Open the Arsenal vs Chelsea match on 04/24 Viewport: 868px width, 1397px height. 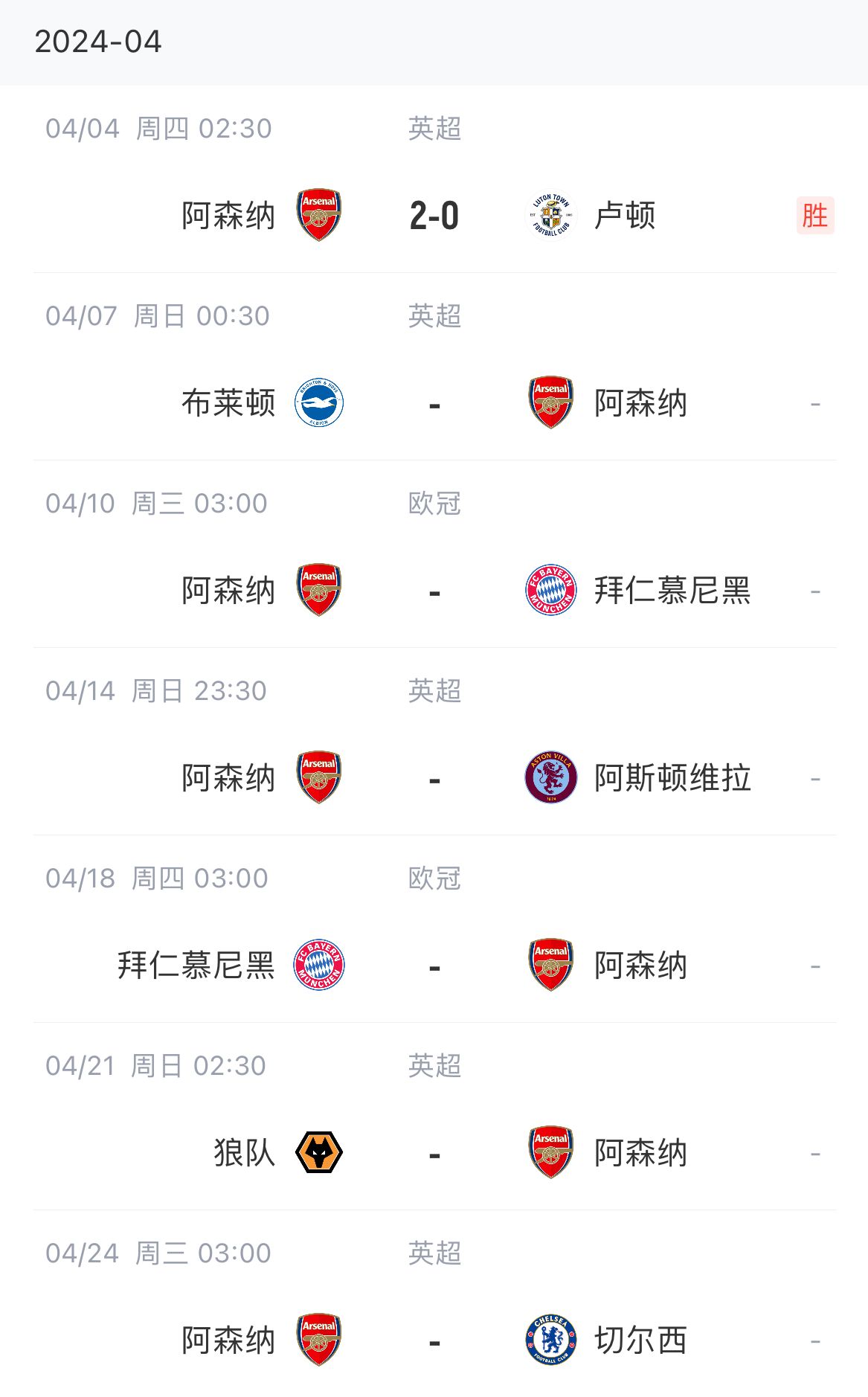434,1340
